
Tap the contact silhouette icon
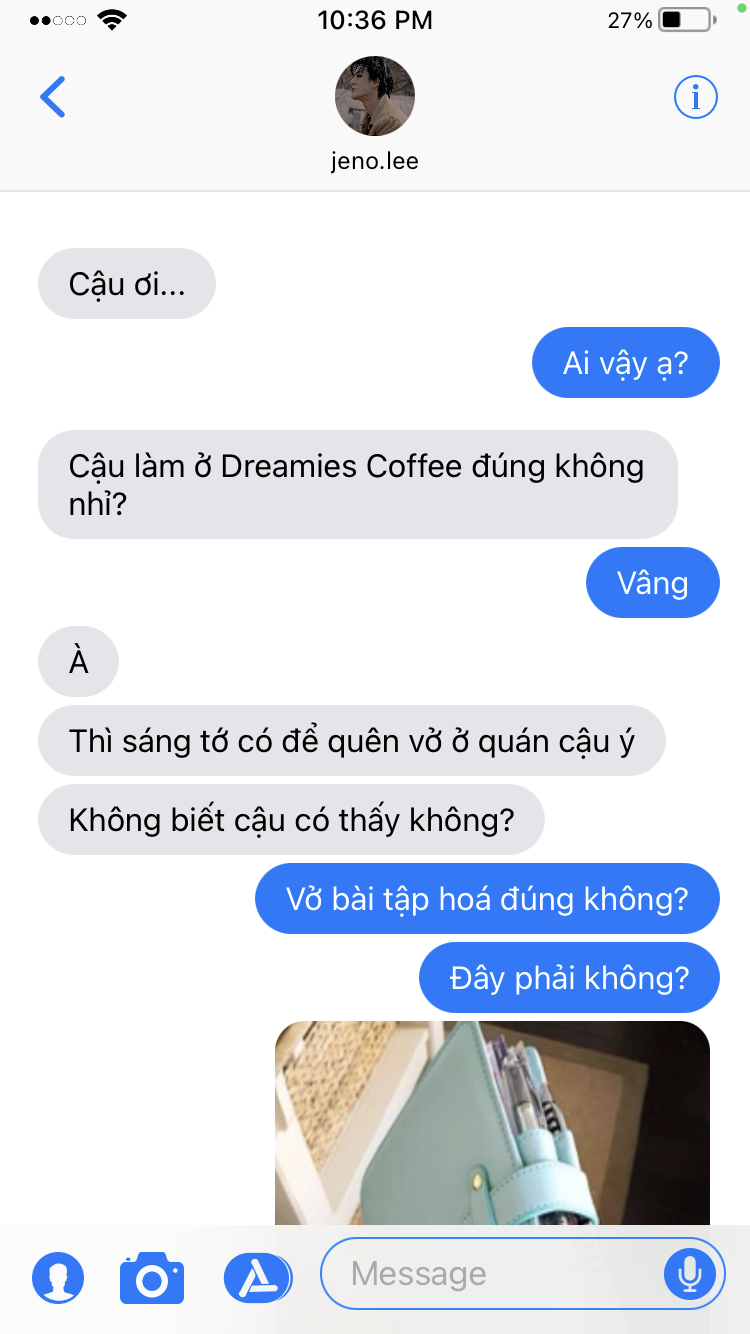click(58, 1277)
